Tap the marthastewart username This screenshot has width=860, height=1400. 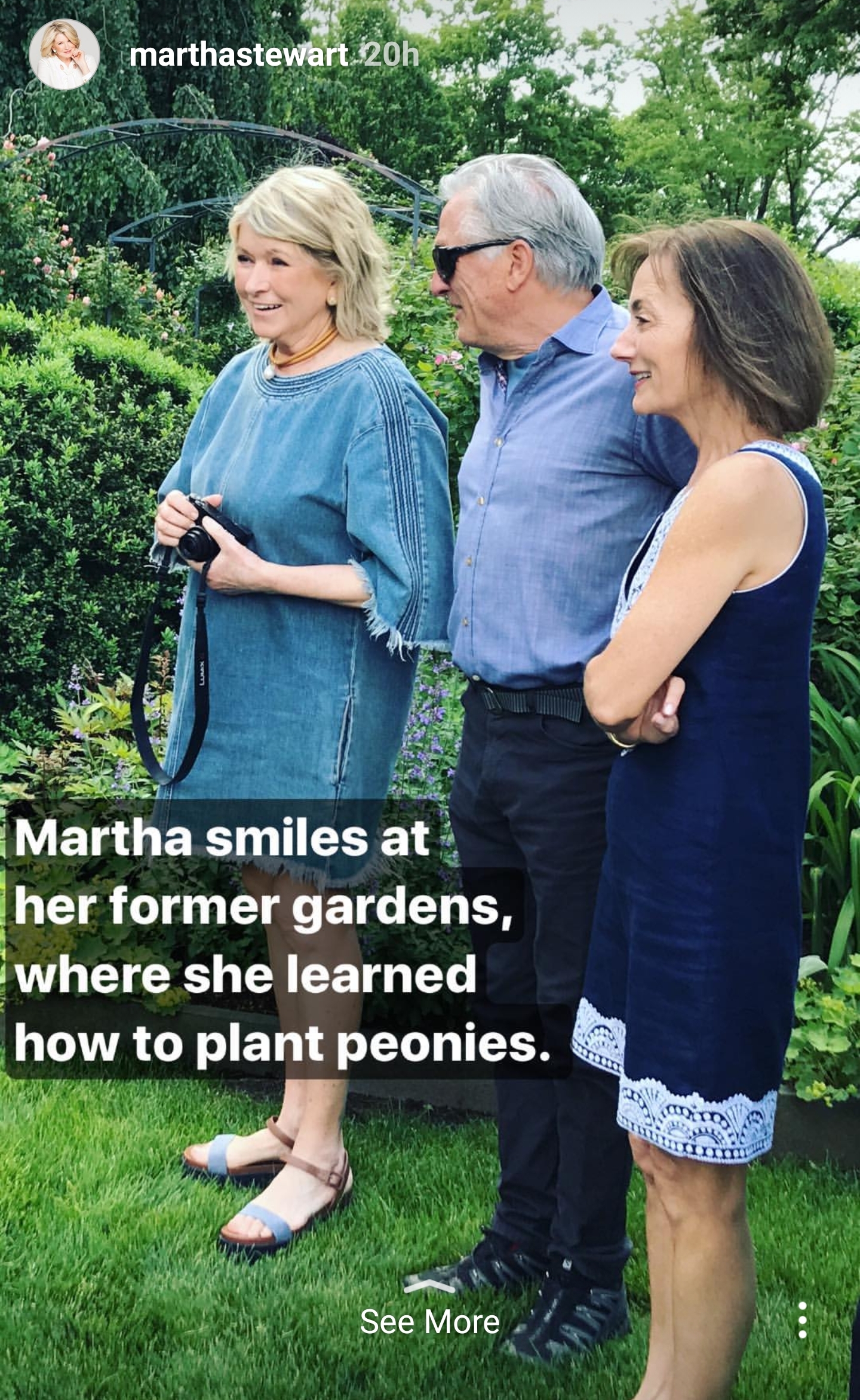pyautogui.click(x=238, y=56)
